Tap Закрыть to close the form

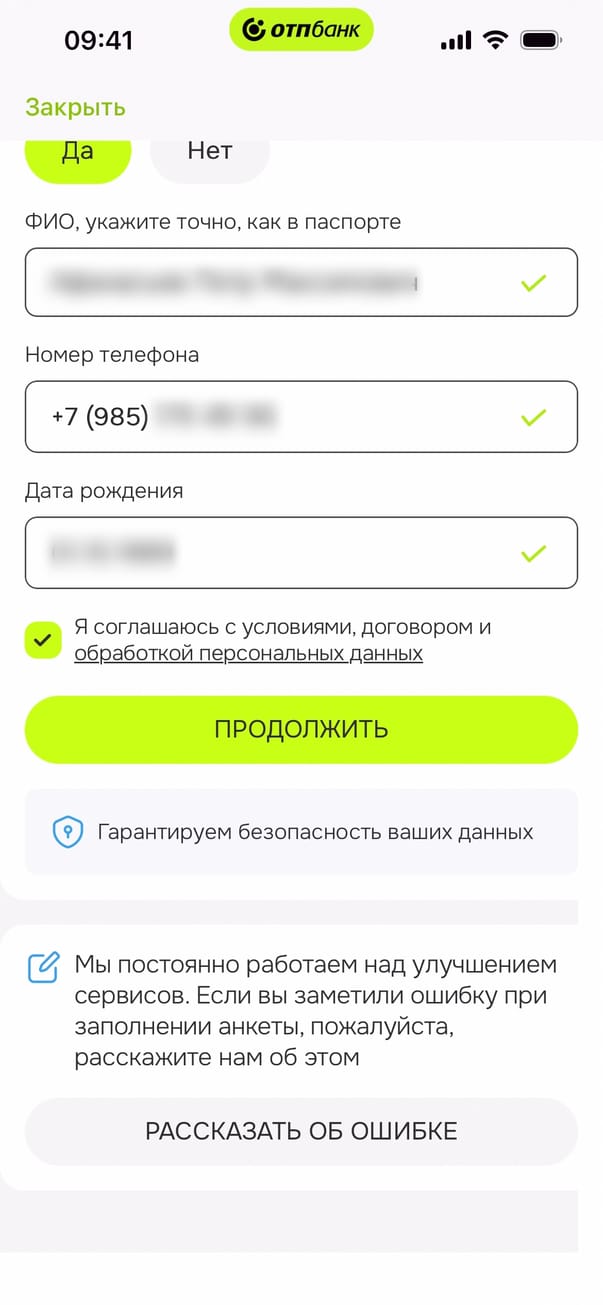coord(75,108)
